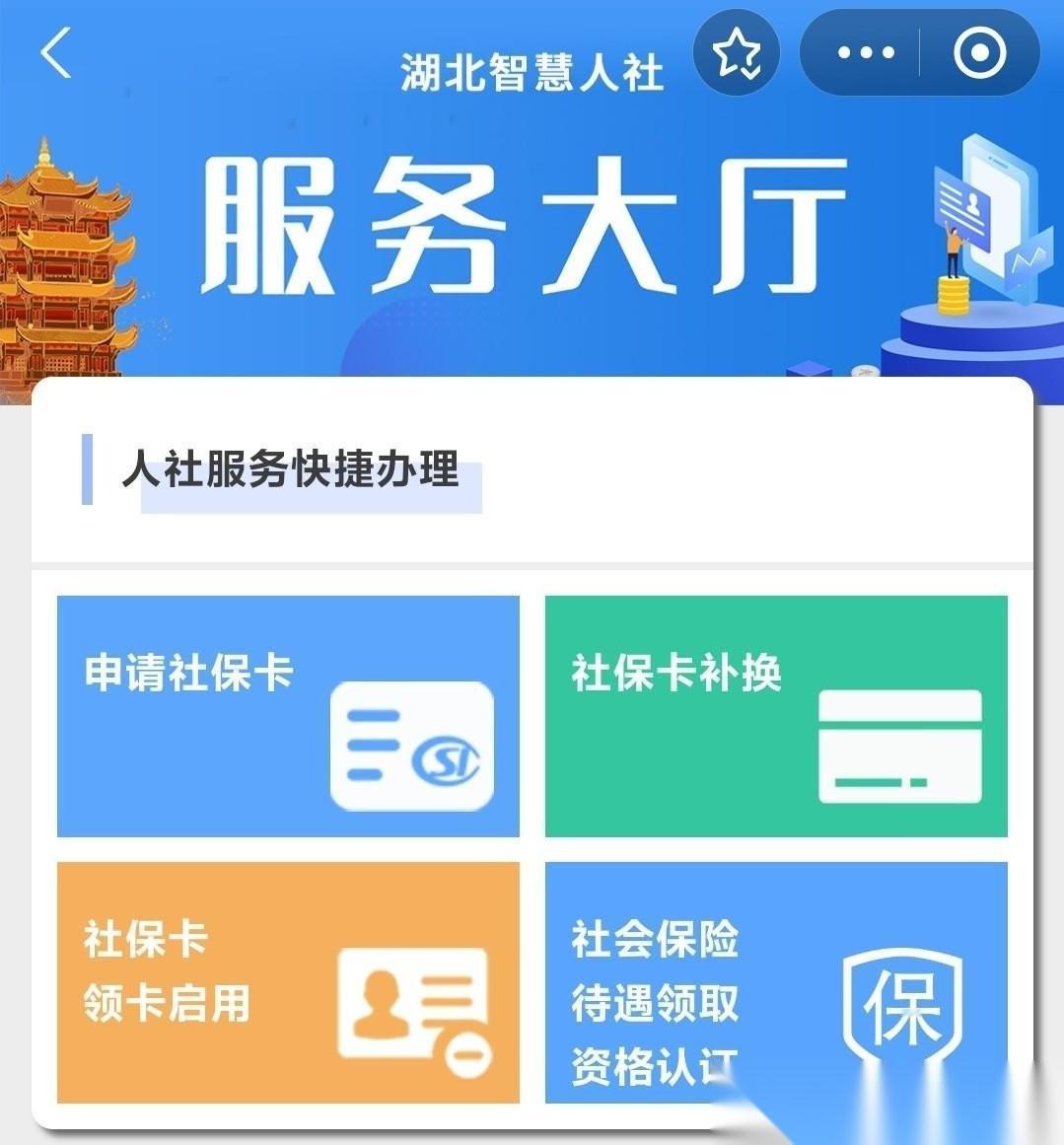The height and width of the screenshot is (1145, 1064).
Task: Click the back arrow at top left
Action: click(54, 54)
